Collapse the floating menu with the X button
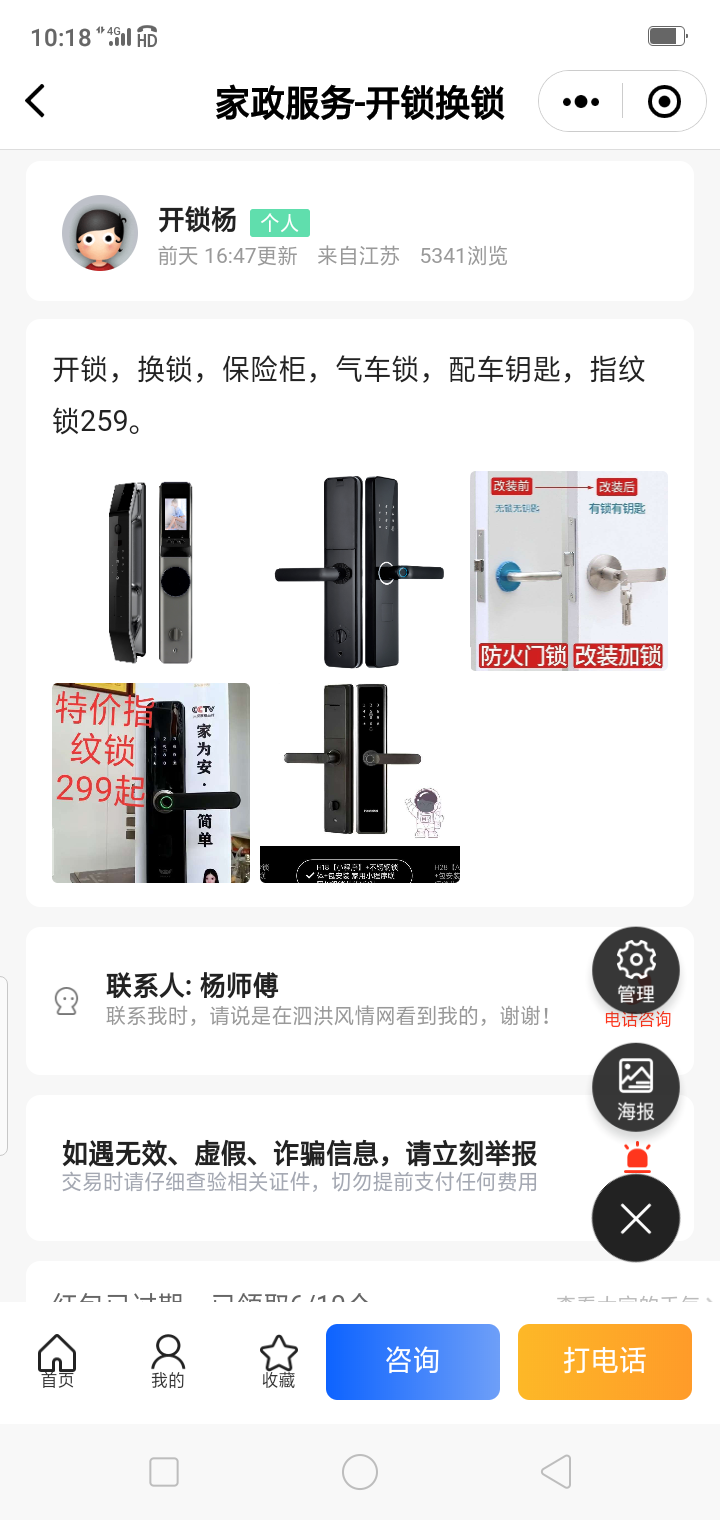This screenshot has height=1520, width=720. pyautogui.click(x=636, y=1218)
